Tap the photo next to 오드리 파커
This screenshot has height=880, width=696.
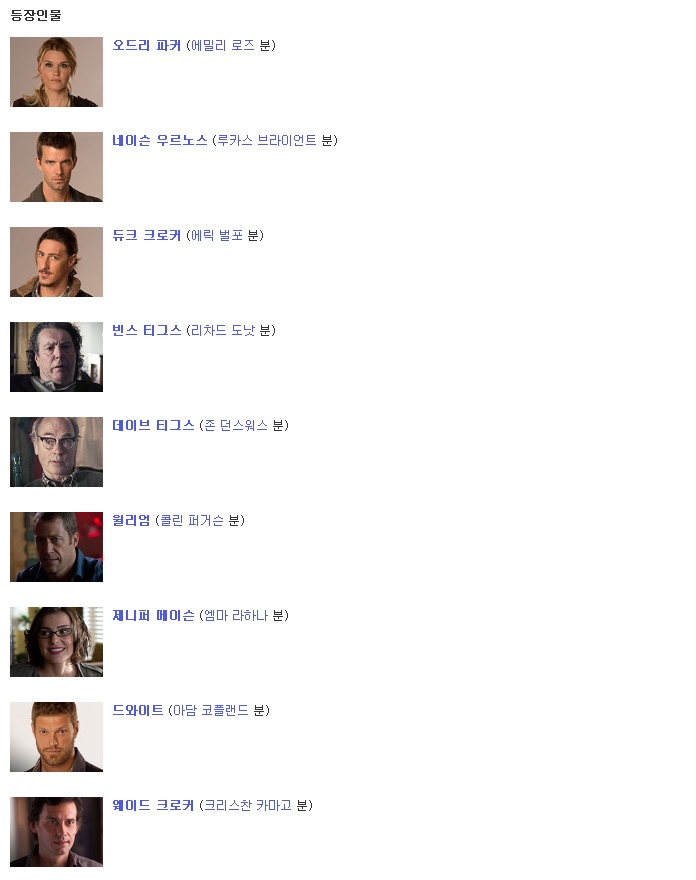56,72
